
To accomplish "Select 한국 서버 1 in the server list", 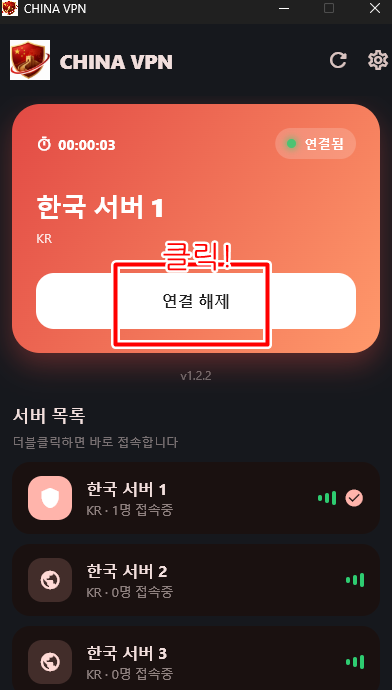I will [196, 498].
